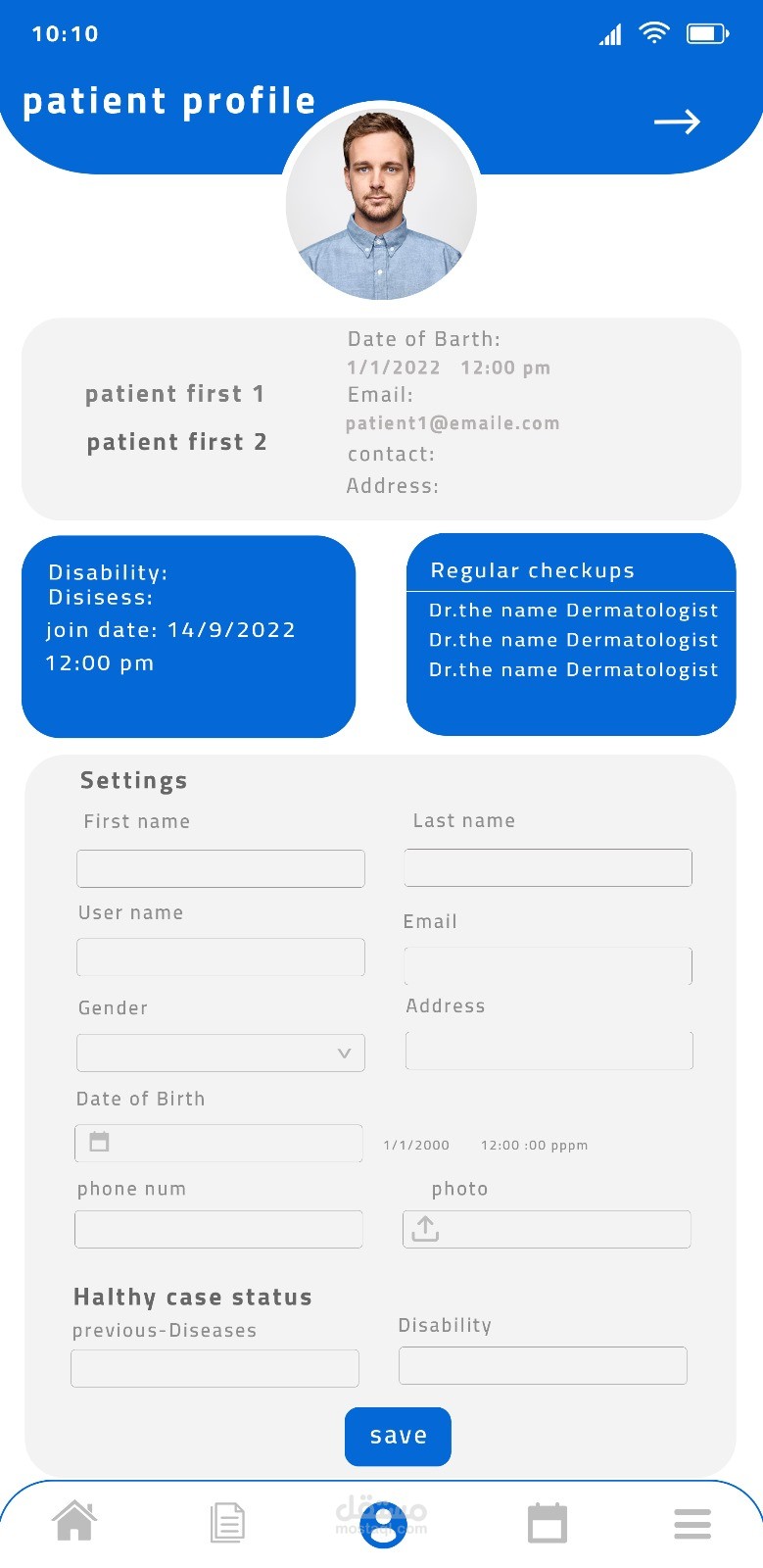The image size is (763, 1568).
Task: Save the profile settings
Action: (x=398, y=1436)
